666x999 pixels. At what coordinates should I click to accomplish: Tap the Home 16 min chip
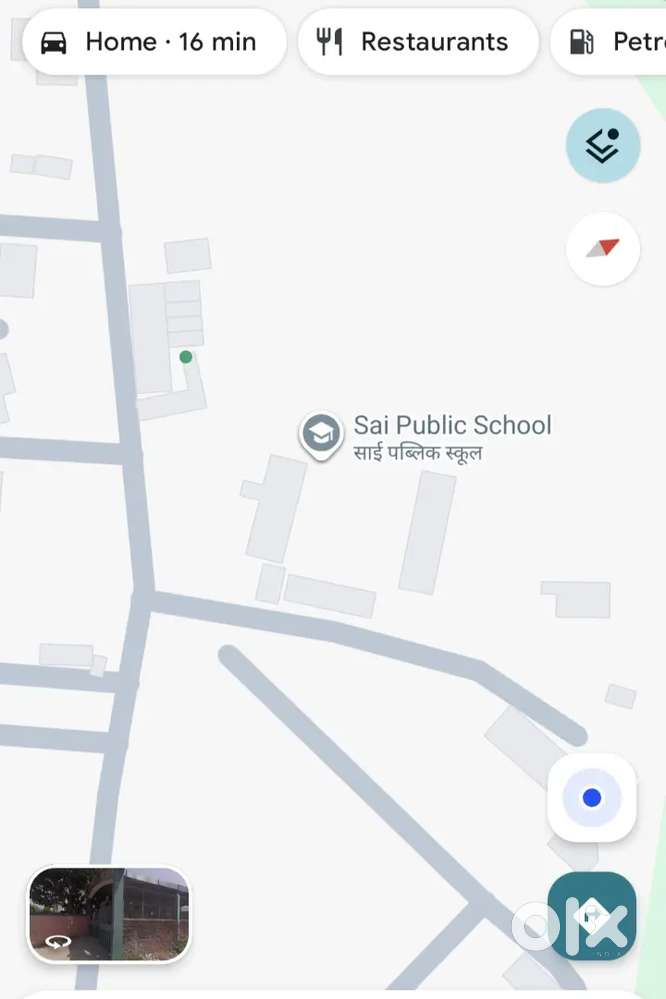[x=153, y=42]
